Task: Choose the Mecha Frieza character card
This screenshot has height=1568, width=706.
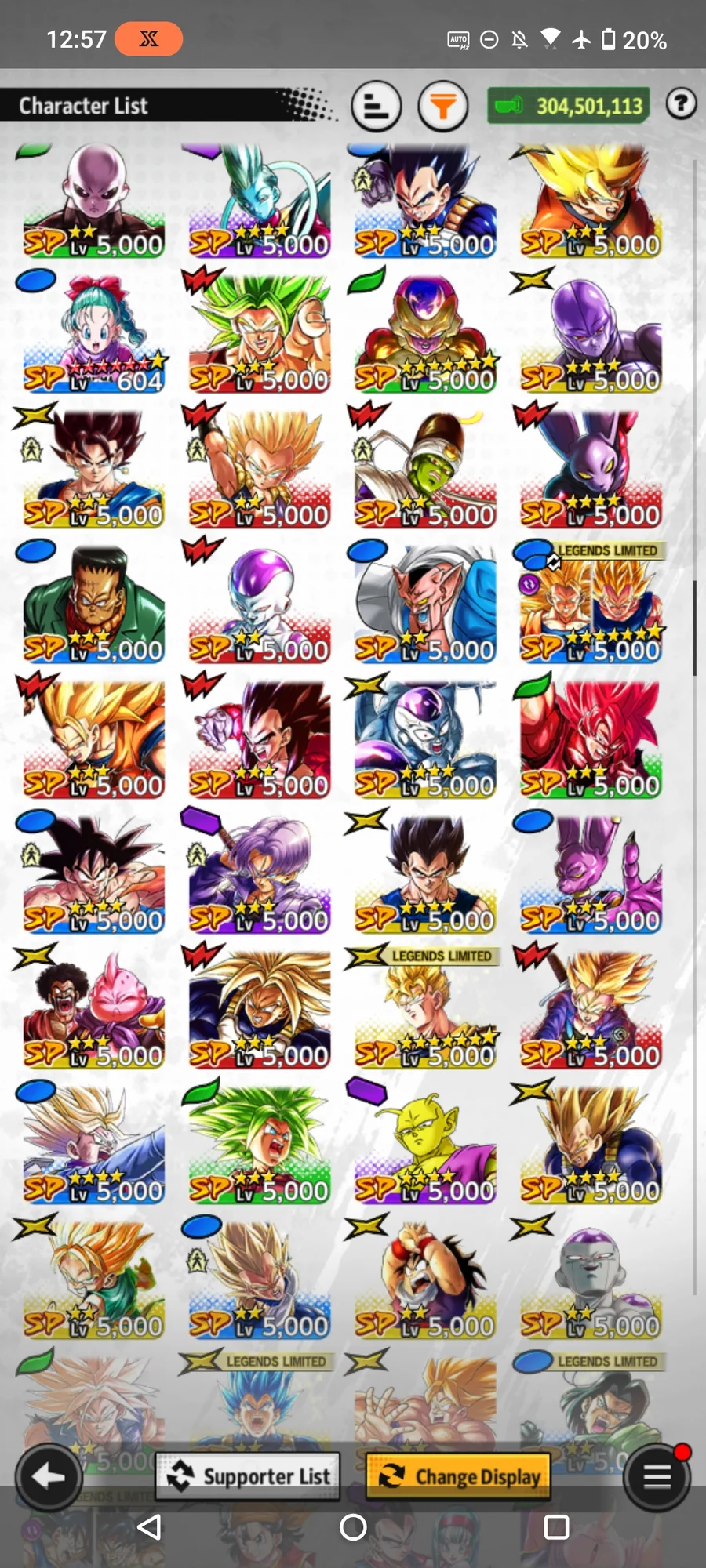Action: (x=425, y=739)
